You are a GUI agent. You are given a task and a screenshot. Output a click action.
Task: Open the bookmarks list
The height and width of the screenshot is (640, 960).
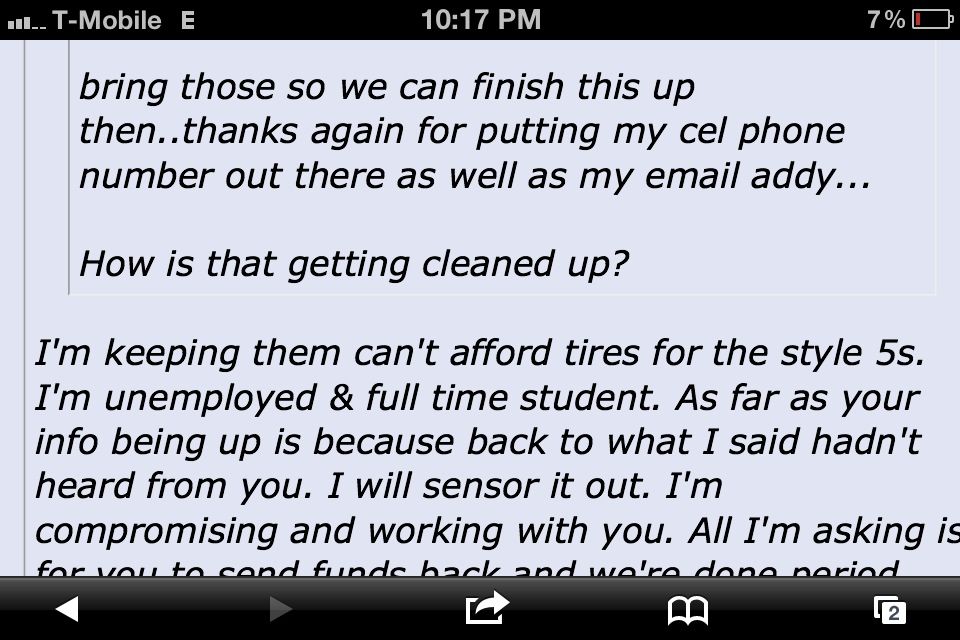(x=688, y=609)
